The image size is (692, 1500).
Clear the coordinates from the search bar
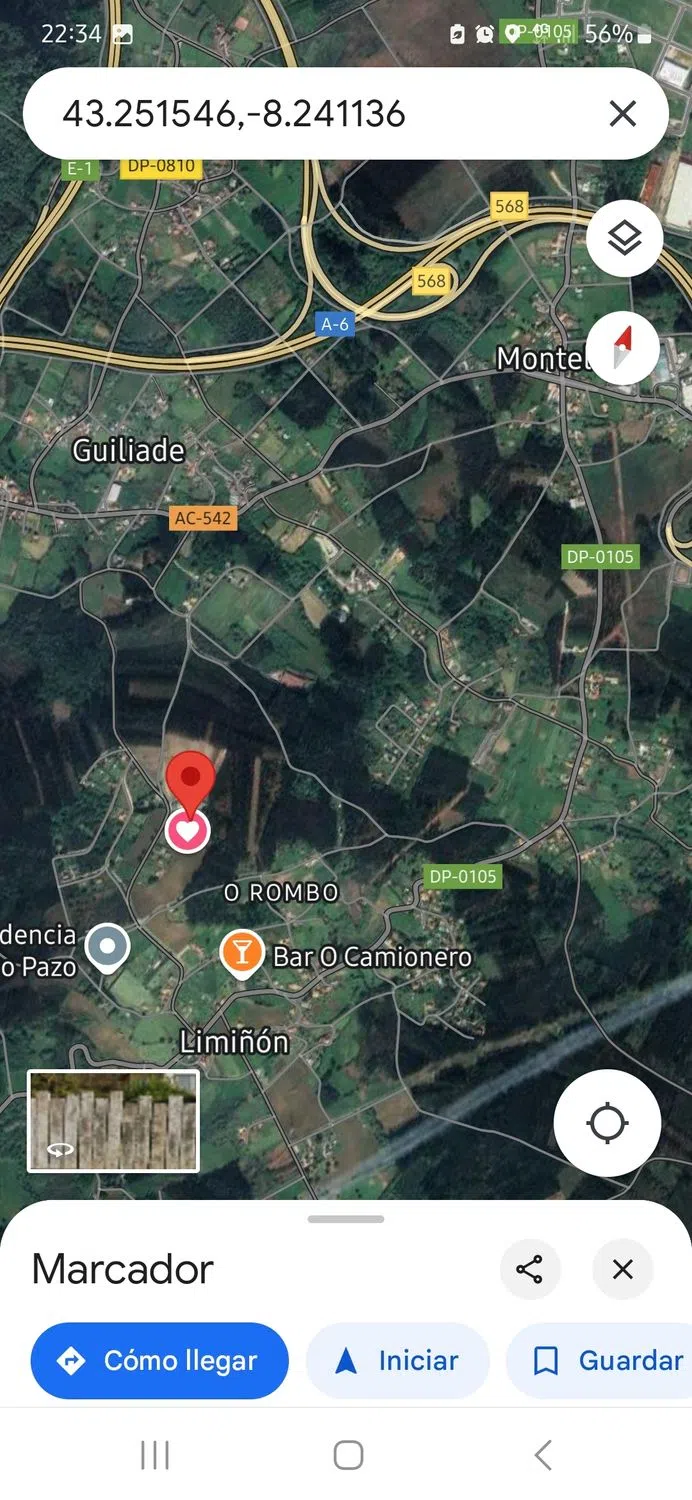pyautogui.click(x=622, y=114)
